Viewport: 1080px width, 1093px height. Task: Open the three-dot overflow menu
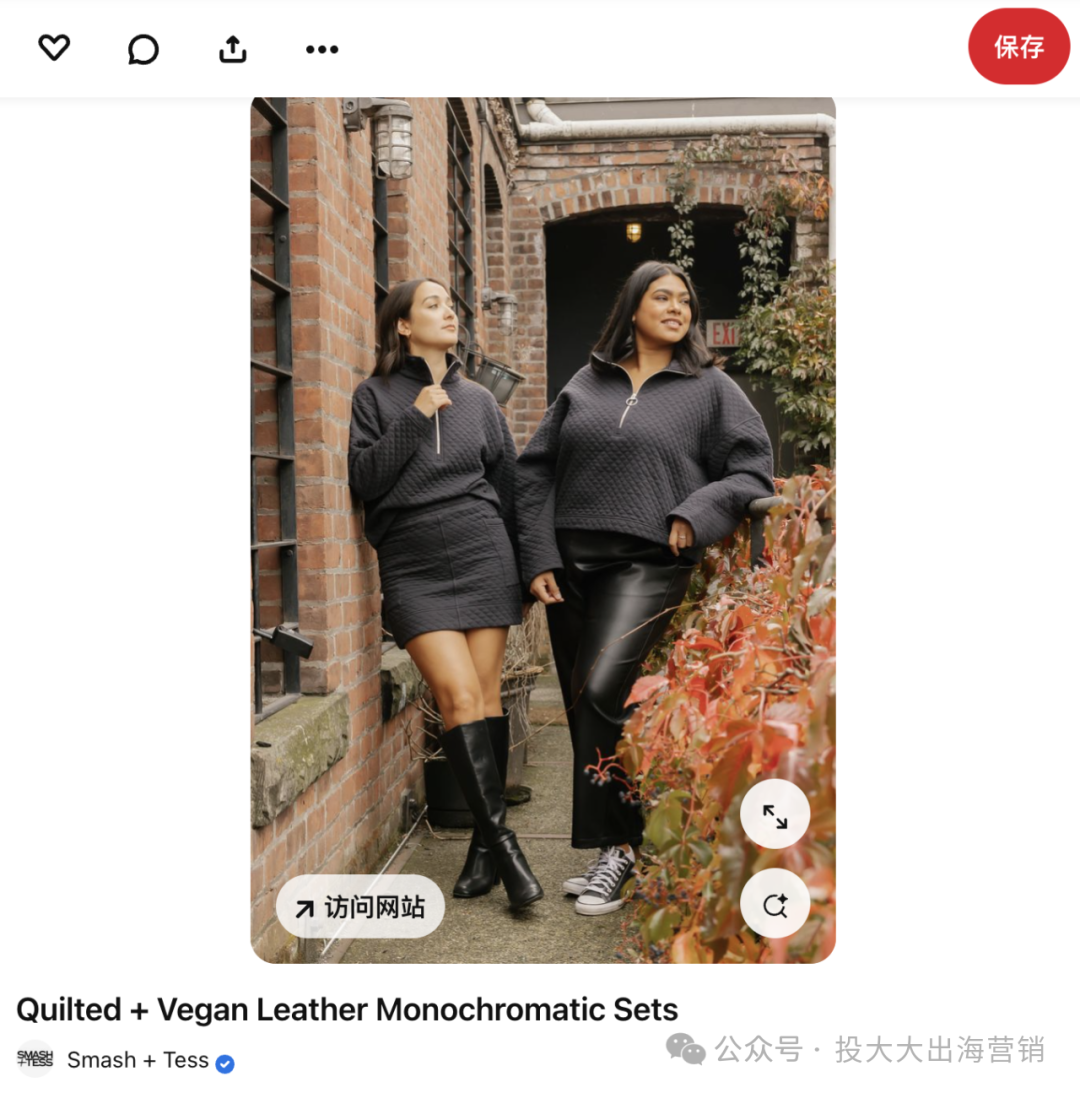(x=322, y=48)
